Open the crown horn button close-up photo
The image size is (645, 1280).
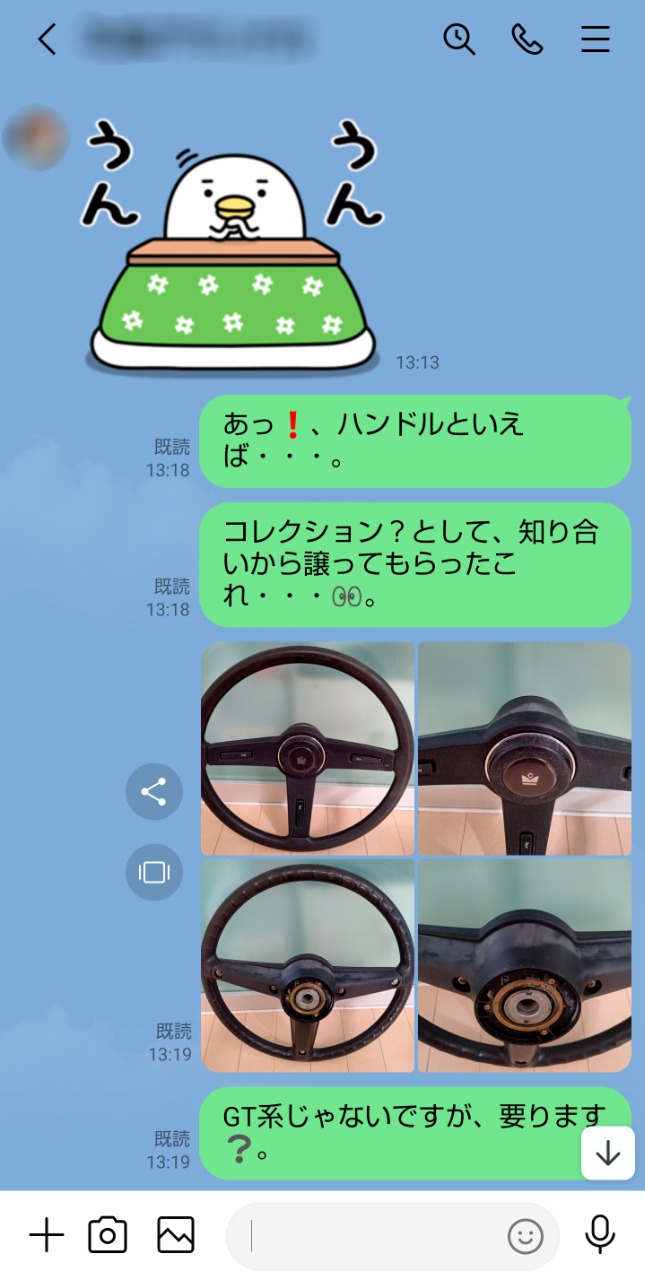524,748
